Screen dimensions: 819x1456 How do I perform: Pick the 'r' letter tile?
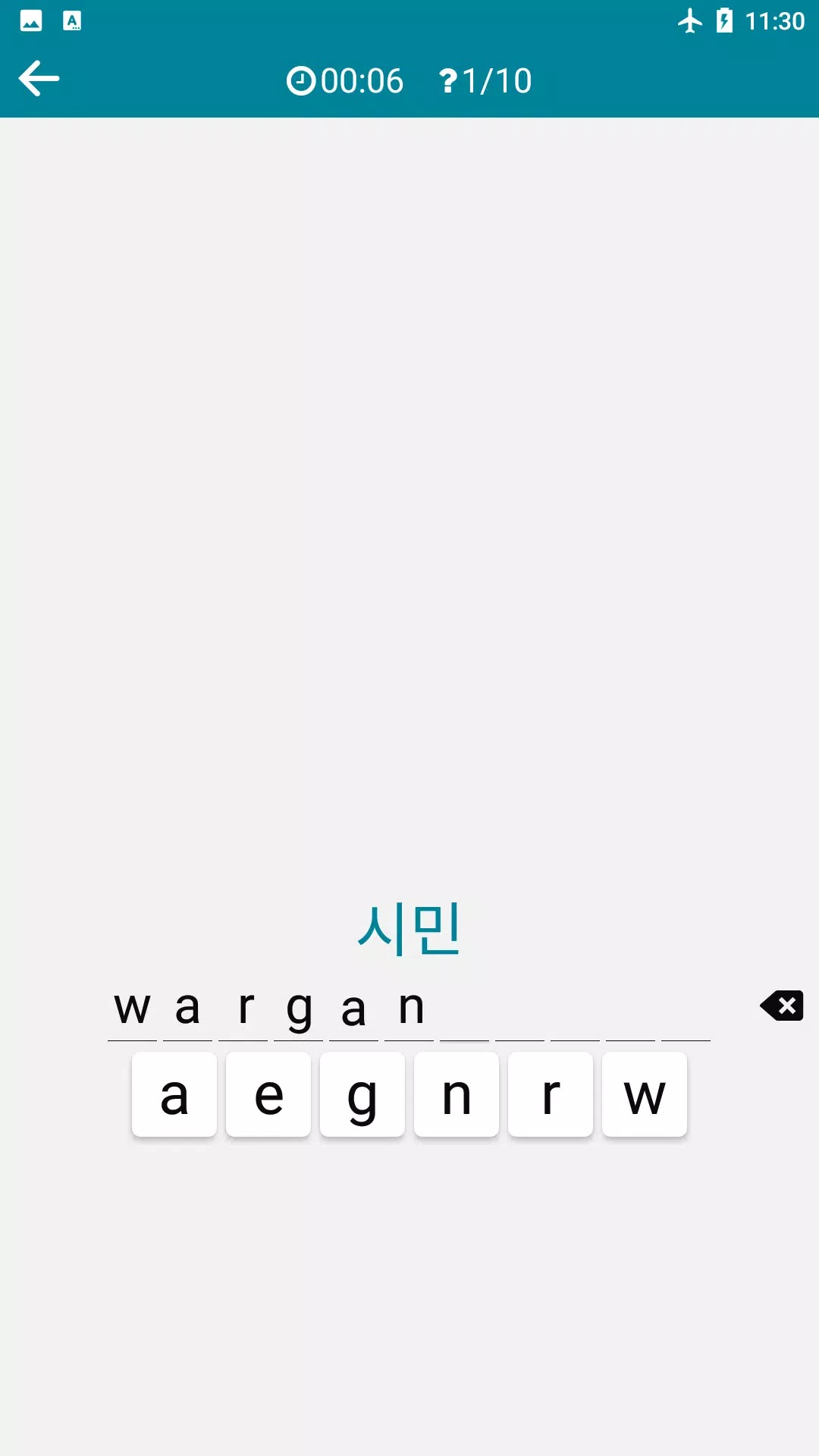(x=551, y=1094)
